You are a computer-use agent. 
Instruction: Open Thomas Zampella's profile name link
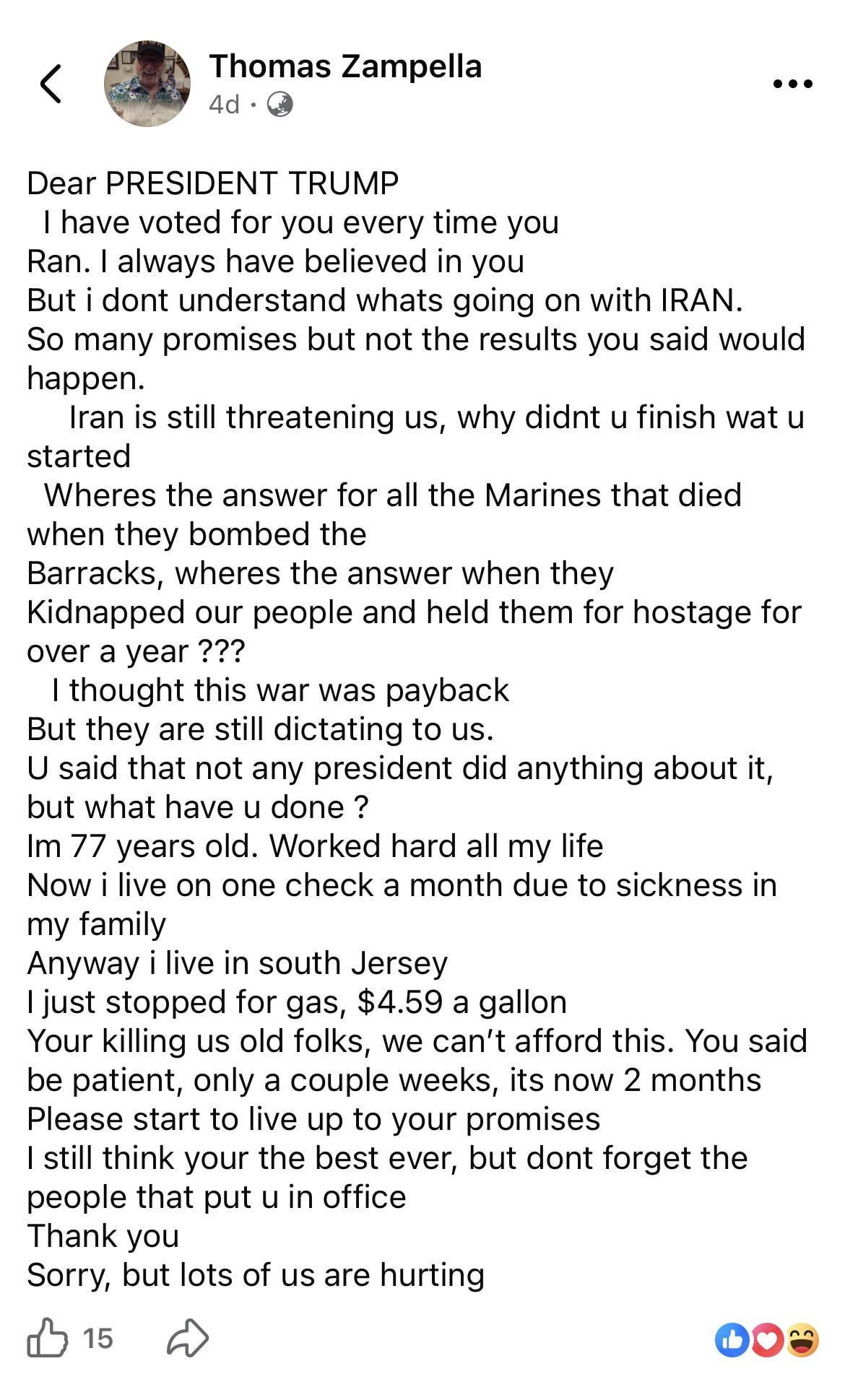345,66
